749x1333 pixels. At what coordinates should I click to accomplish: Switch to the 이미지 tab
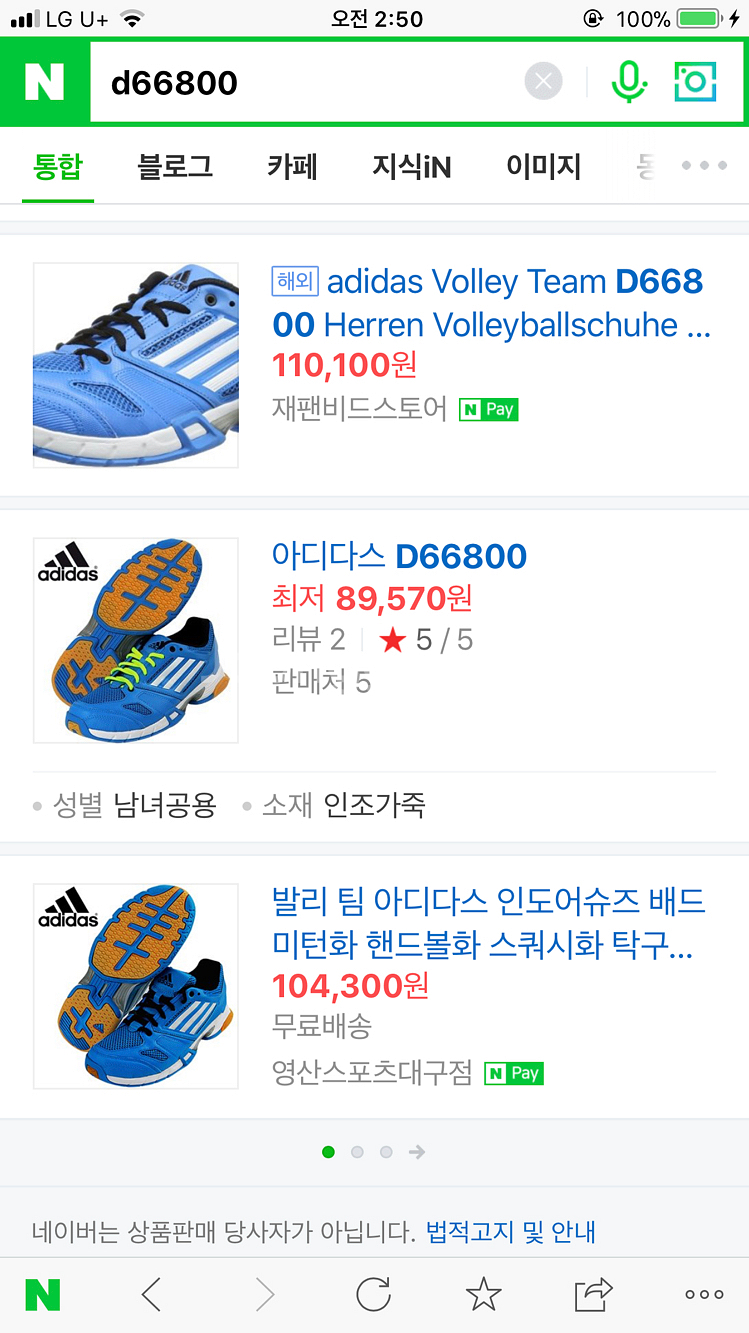point(543,166)
